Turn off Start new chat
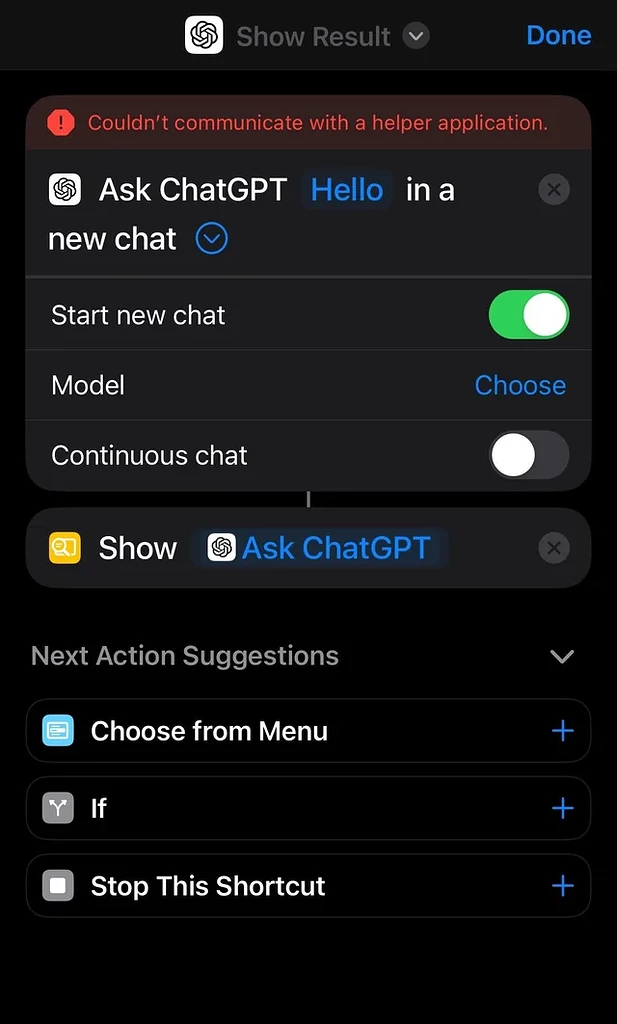 [529, 315]
